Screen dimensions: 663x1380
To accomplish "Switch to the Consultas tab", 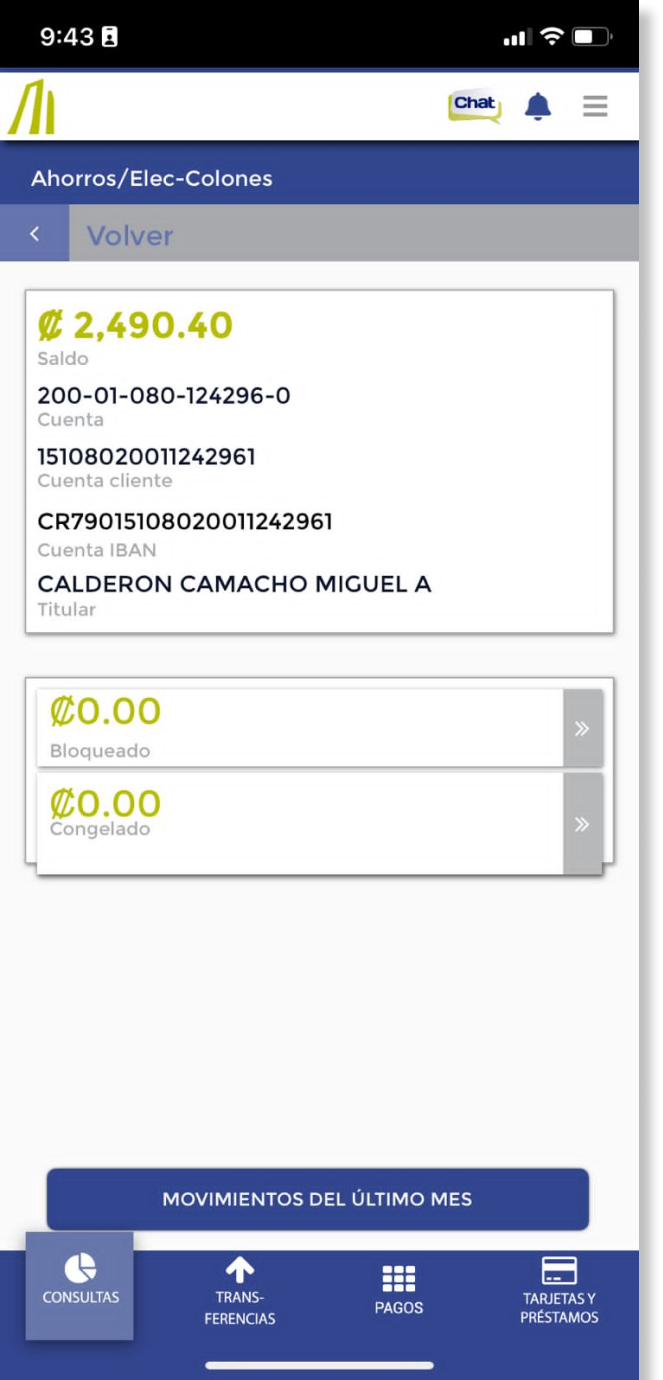I will (x=80, y=1285).
